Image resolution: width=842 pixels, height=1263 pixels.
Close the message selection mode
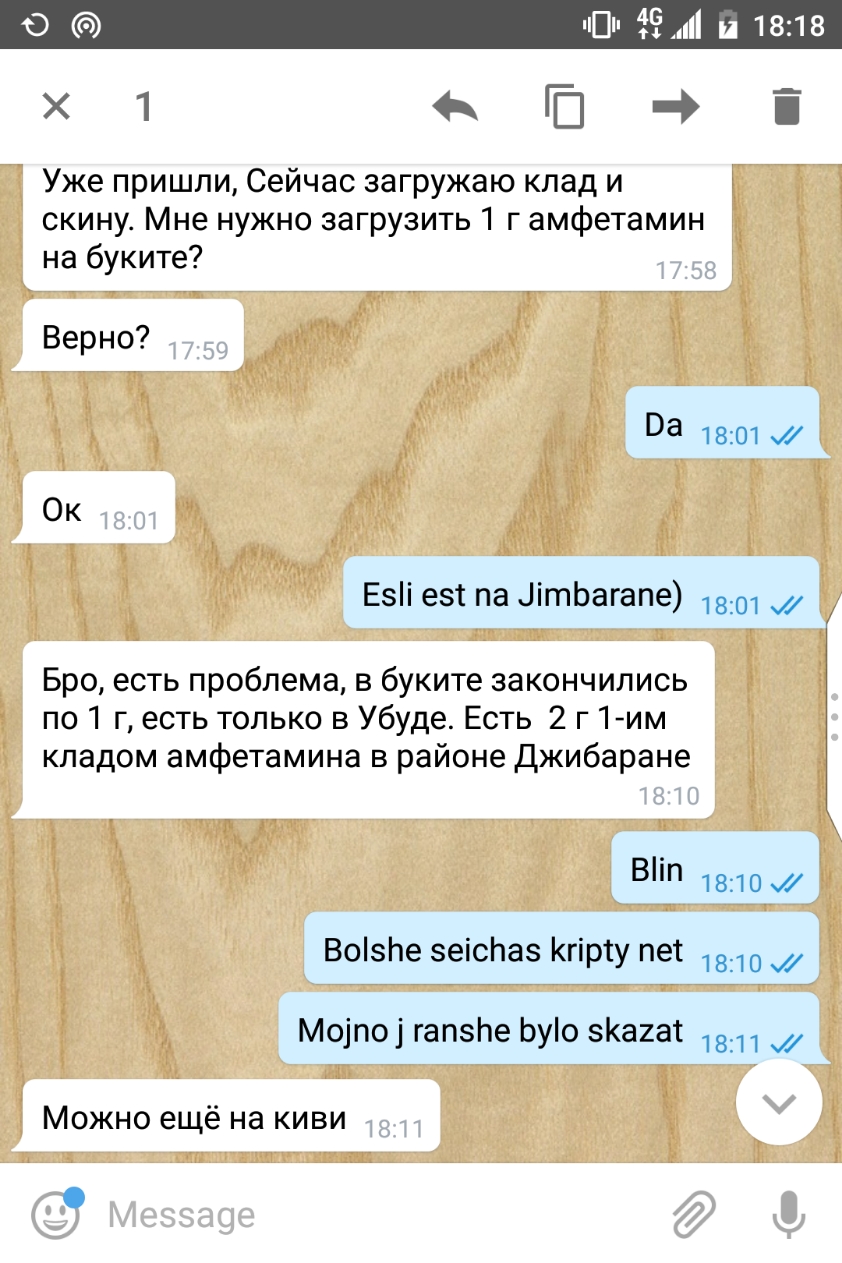pyautogui.click(x=56, y=106)
